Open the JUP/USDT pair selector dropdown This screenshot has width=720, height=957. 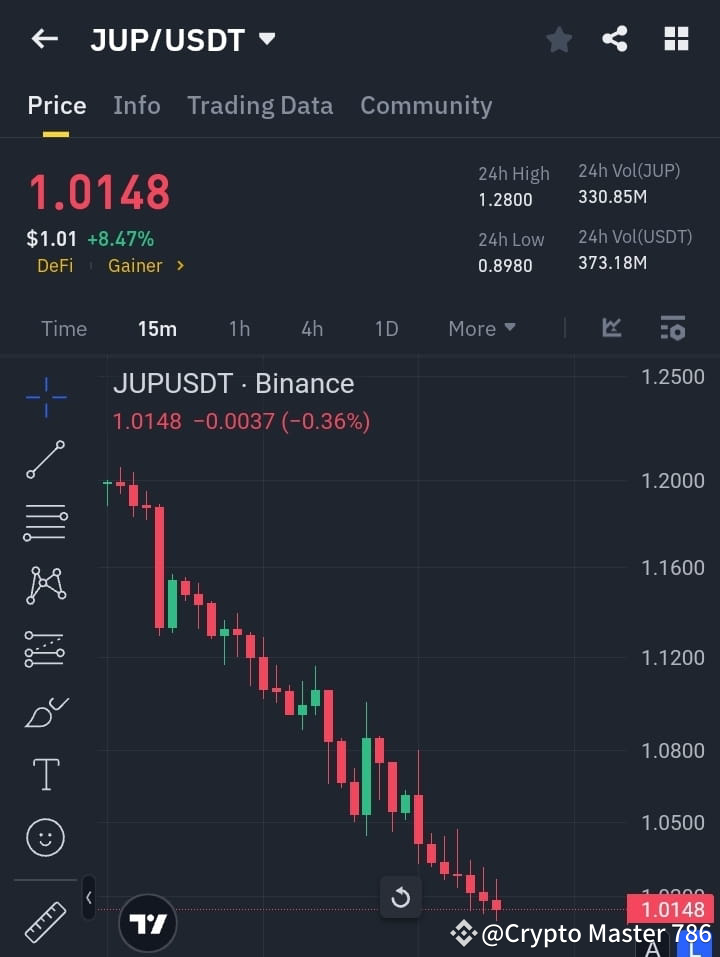pyautogui.click(x=266, y=39)
